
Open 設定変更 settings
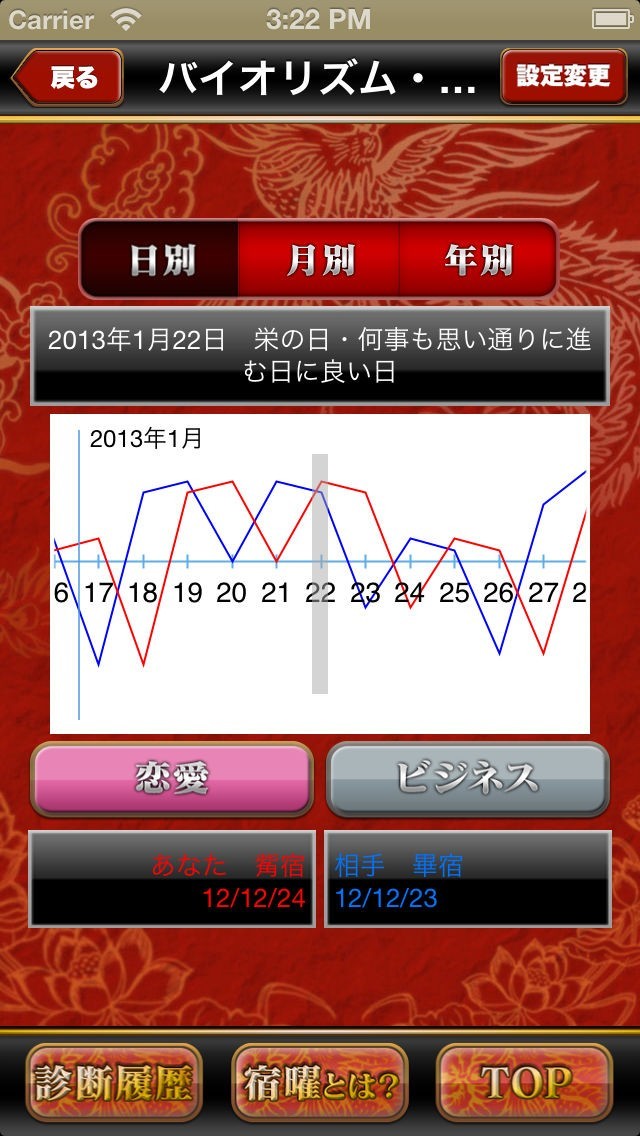(563, 77)
